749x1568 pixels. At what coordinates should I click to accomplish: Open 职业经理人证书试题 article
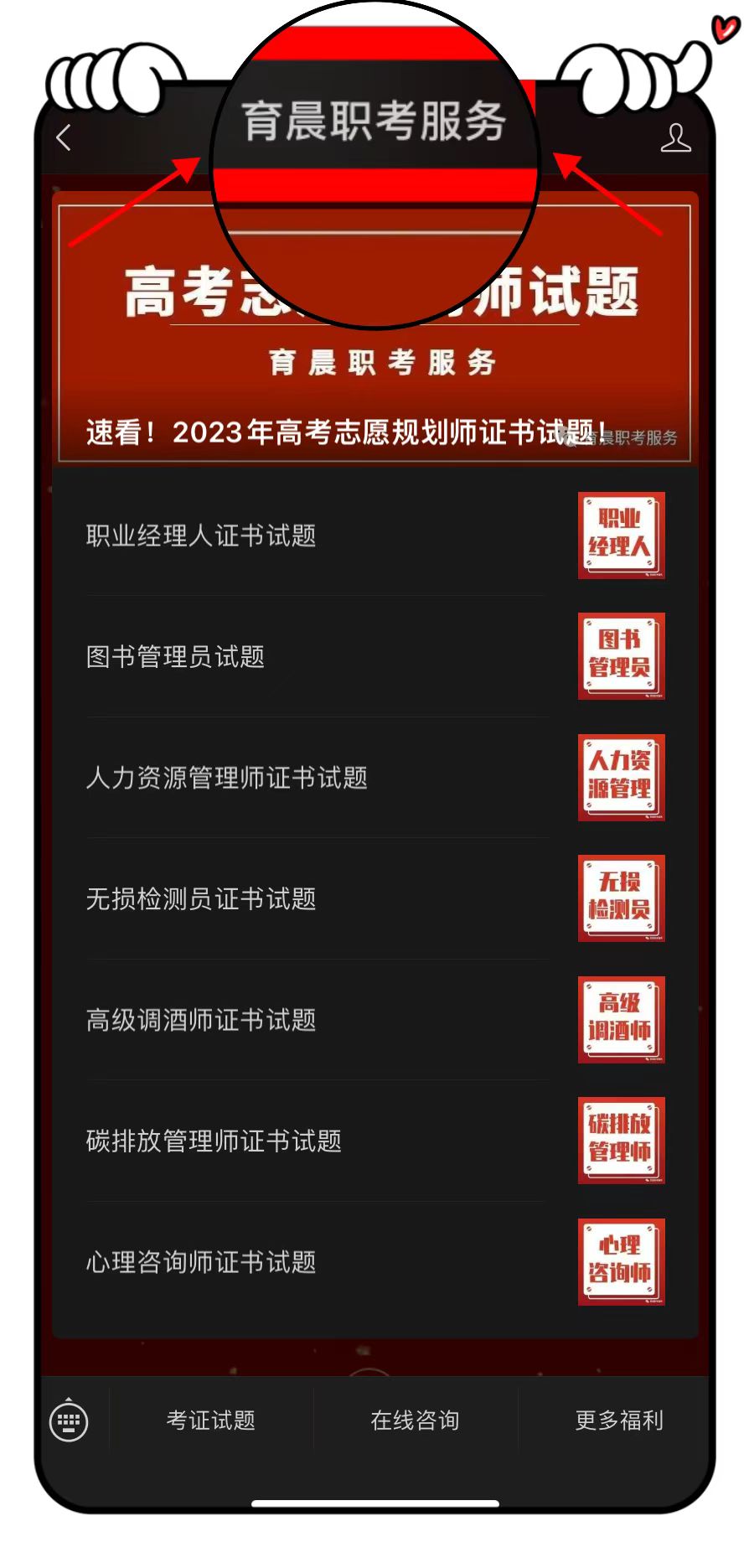[201, 536]
